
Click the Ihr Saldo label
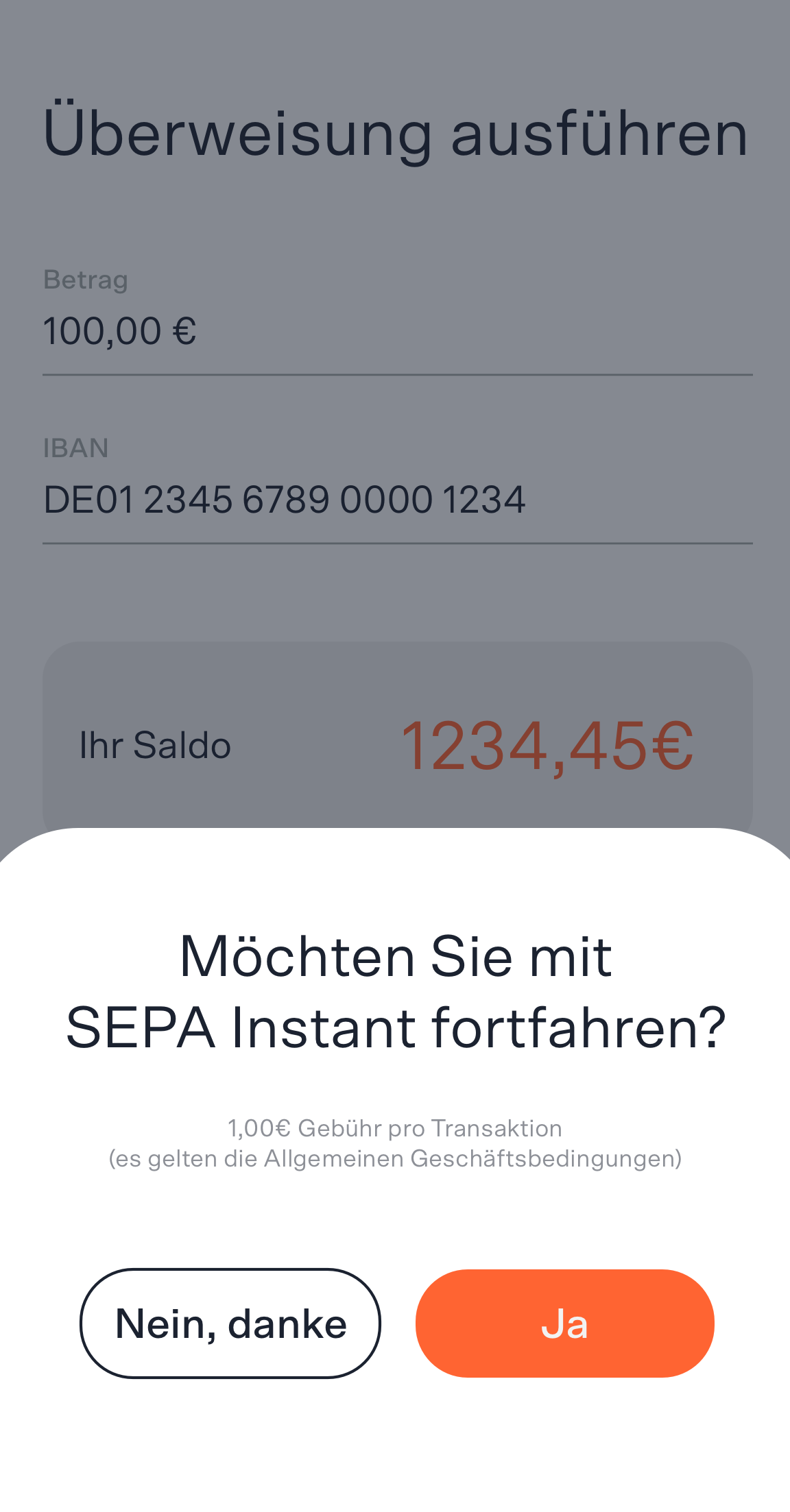pyautogui.click(x=154, y=744)
